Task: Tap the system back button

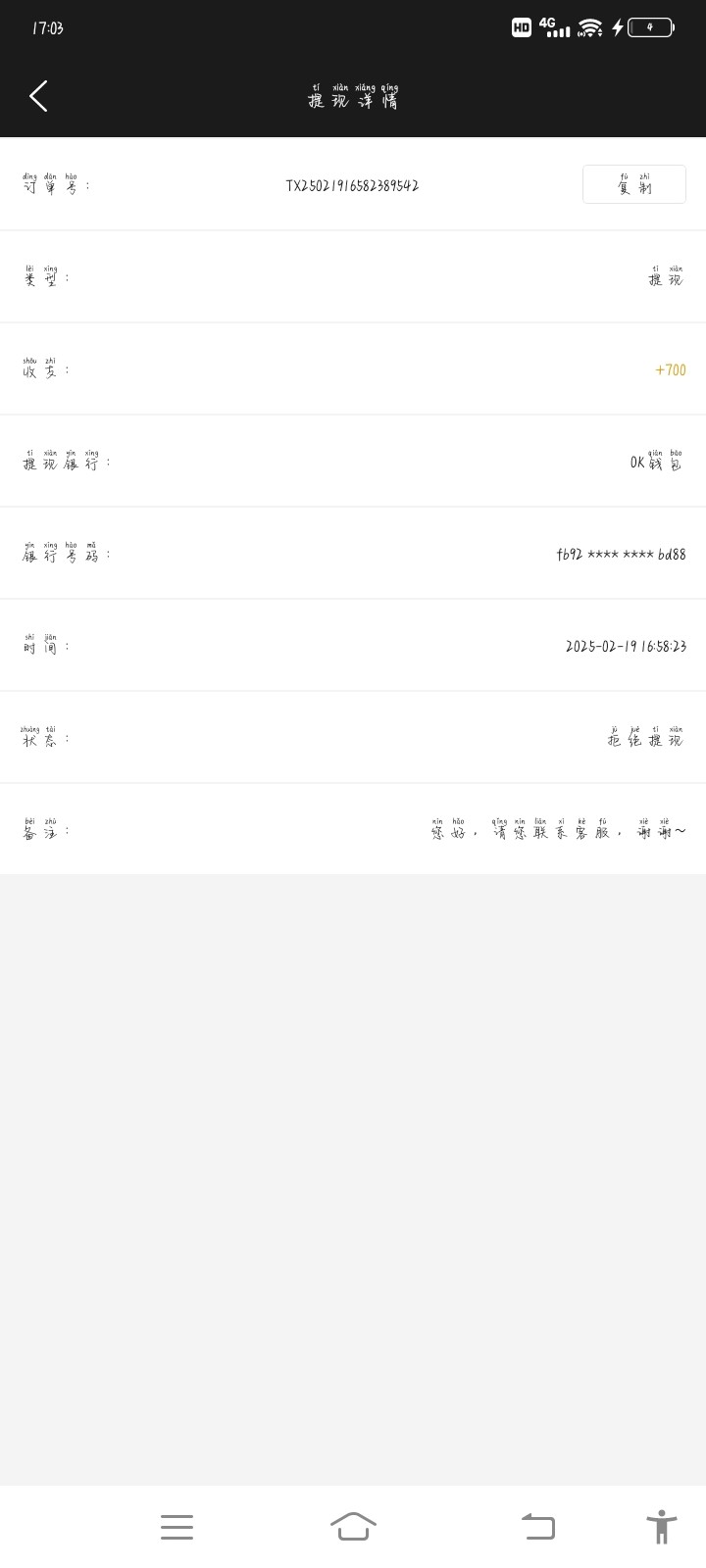Action: (x=538, y=1526)
